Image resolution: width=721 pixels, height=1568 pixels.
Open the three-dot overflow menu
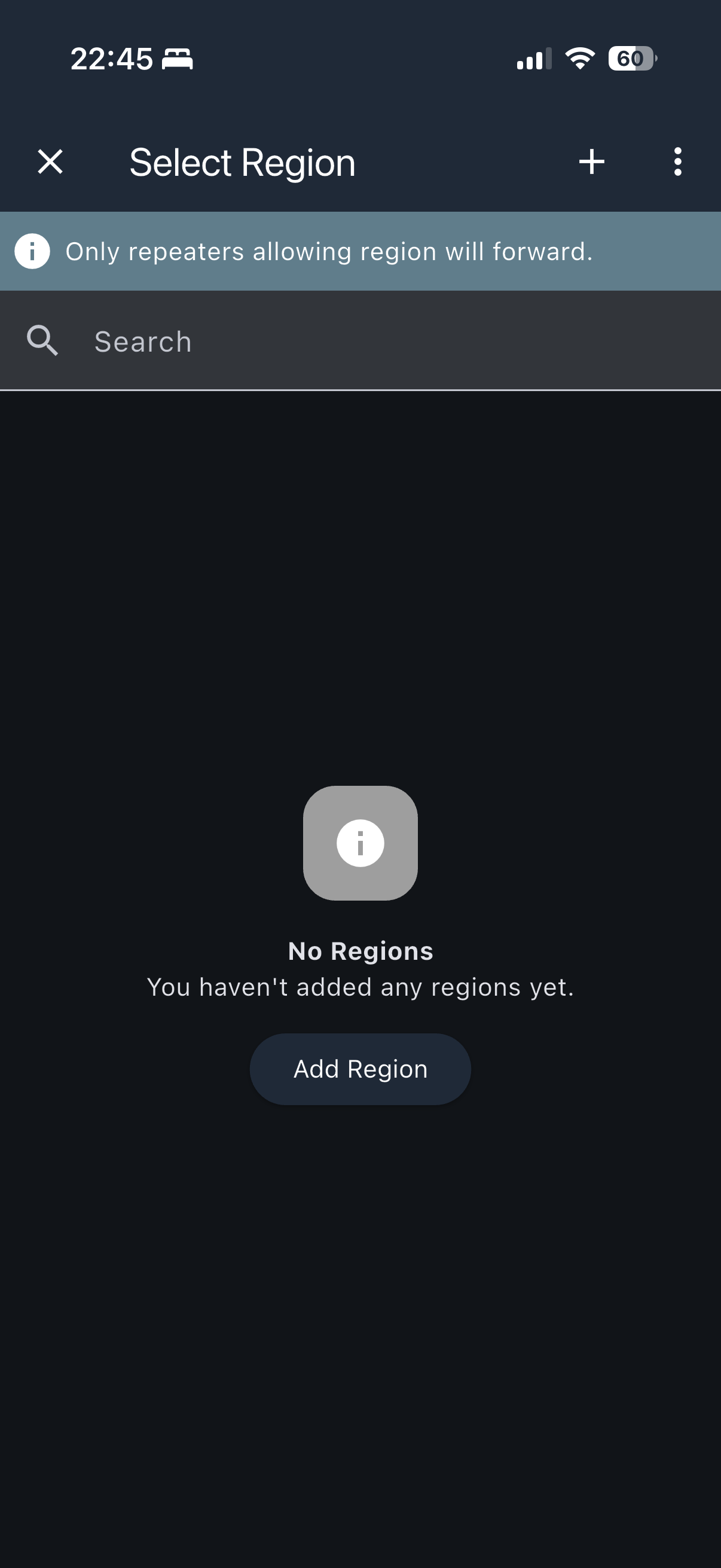[677, 162]
